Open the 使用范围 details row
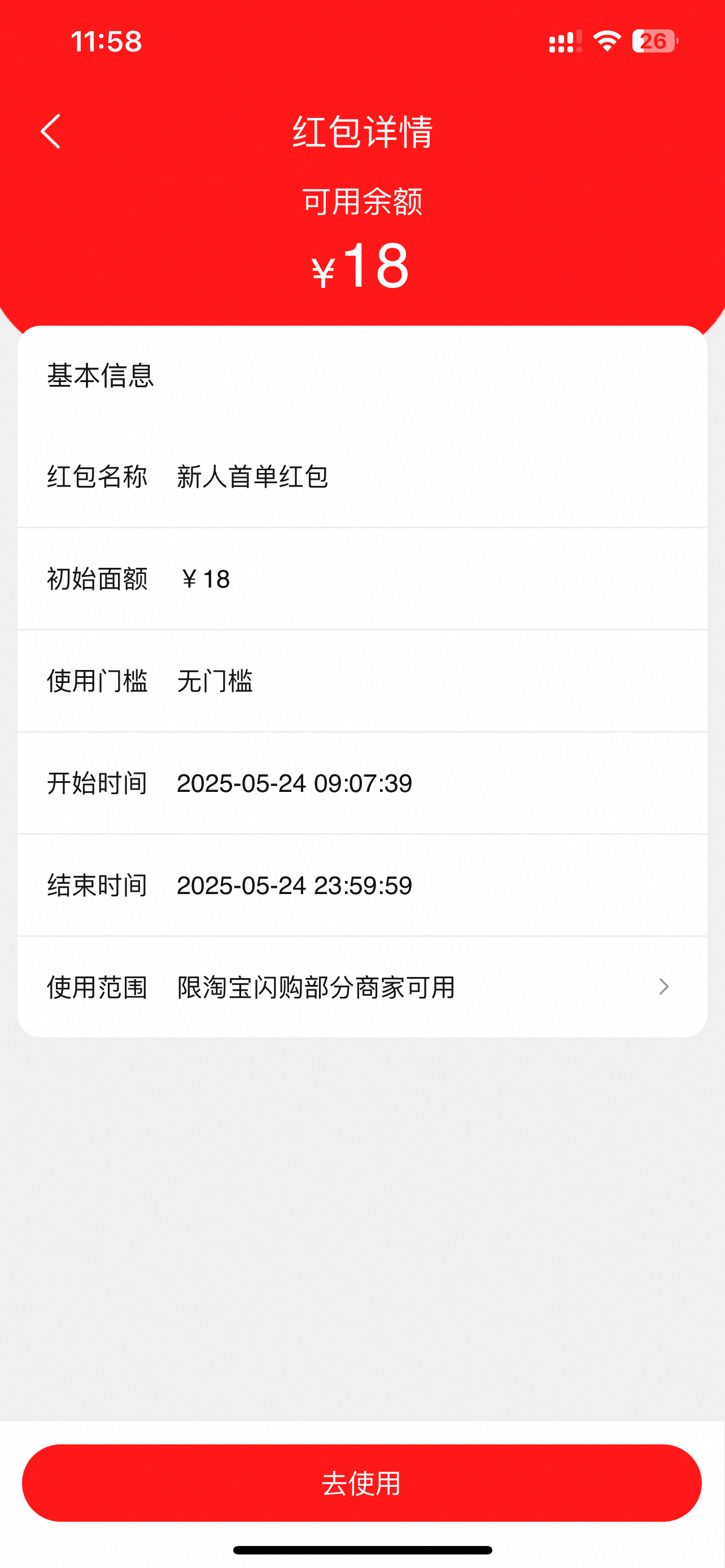 point(362,987)
